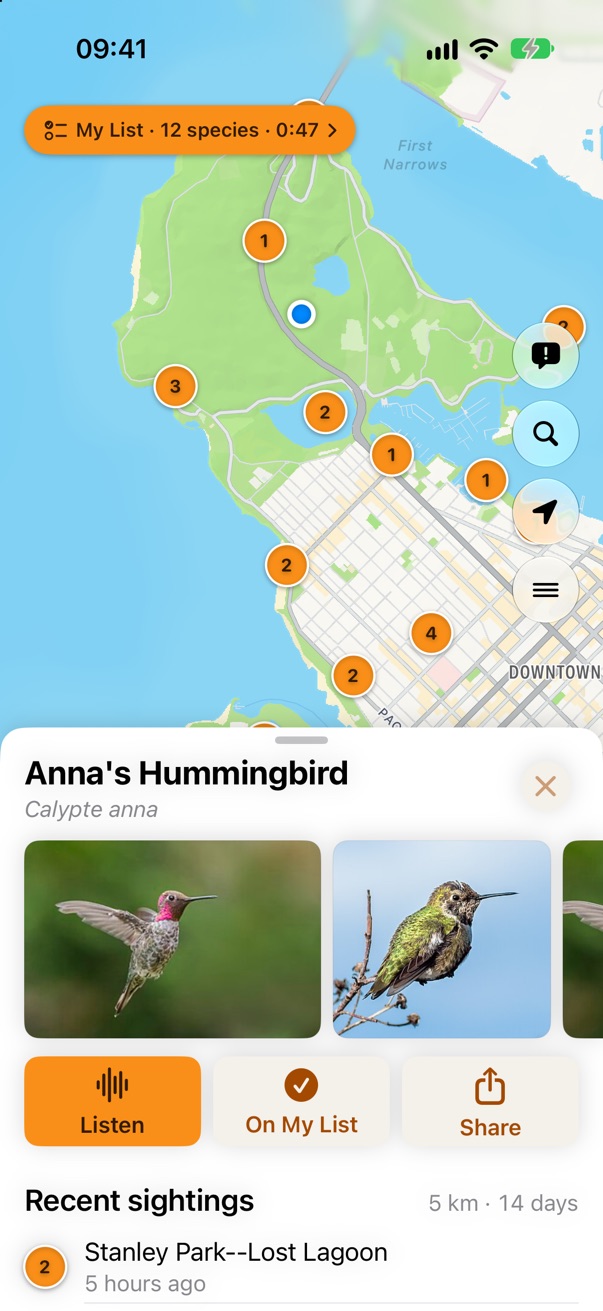Open the report feedback bubble icon
603x1311 pixels.
point(545,355)
